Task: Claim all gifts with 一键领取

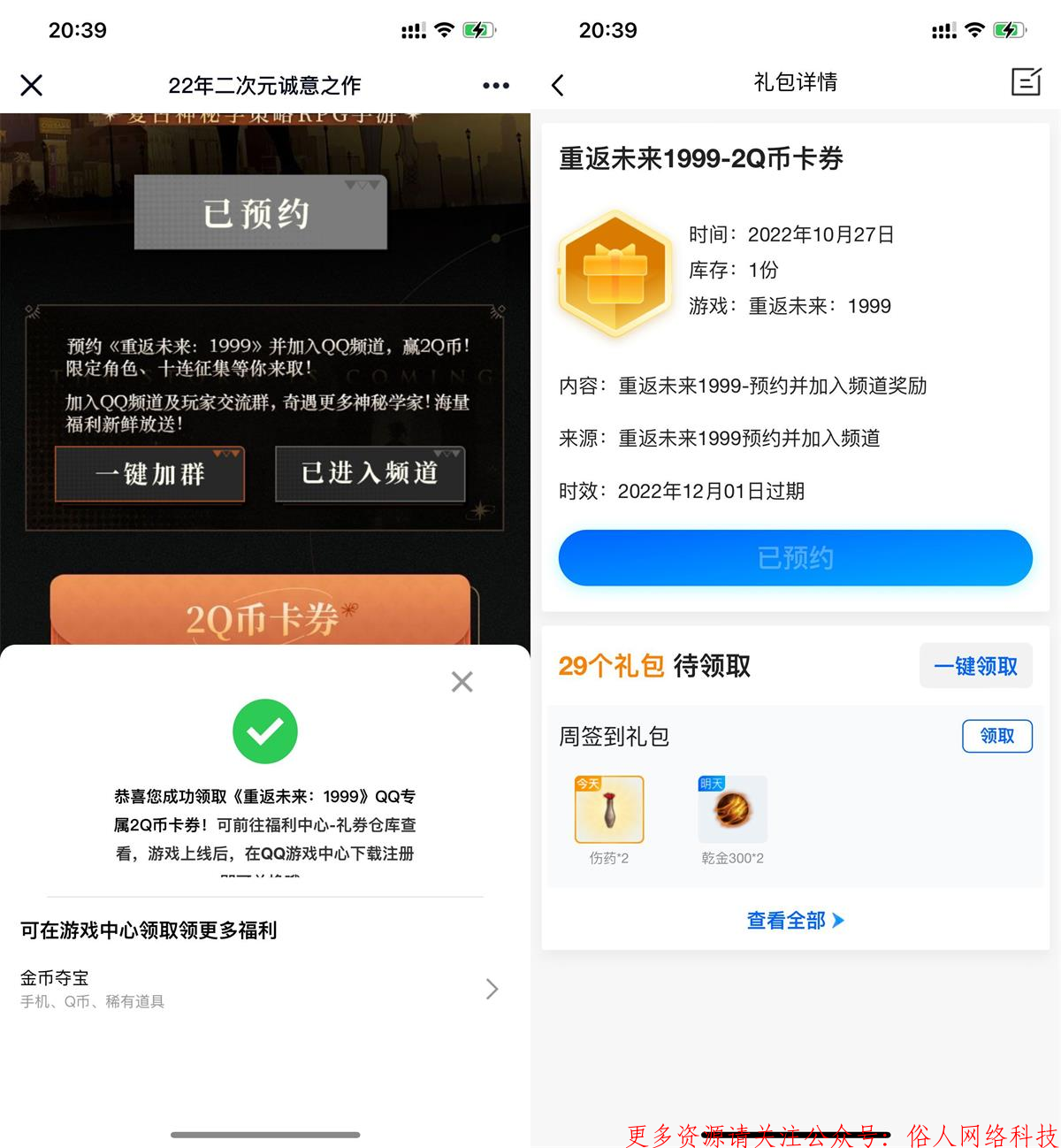Action: 975,666
